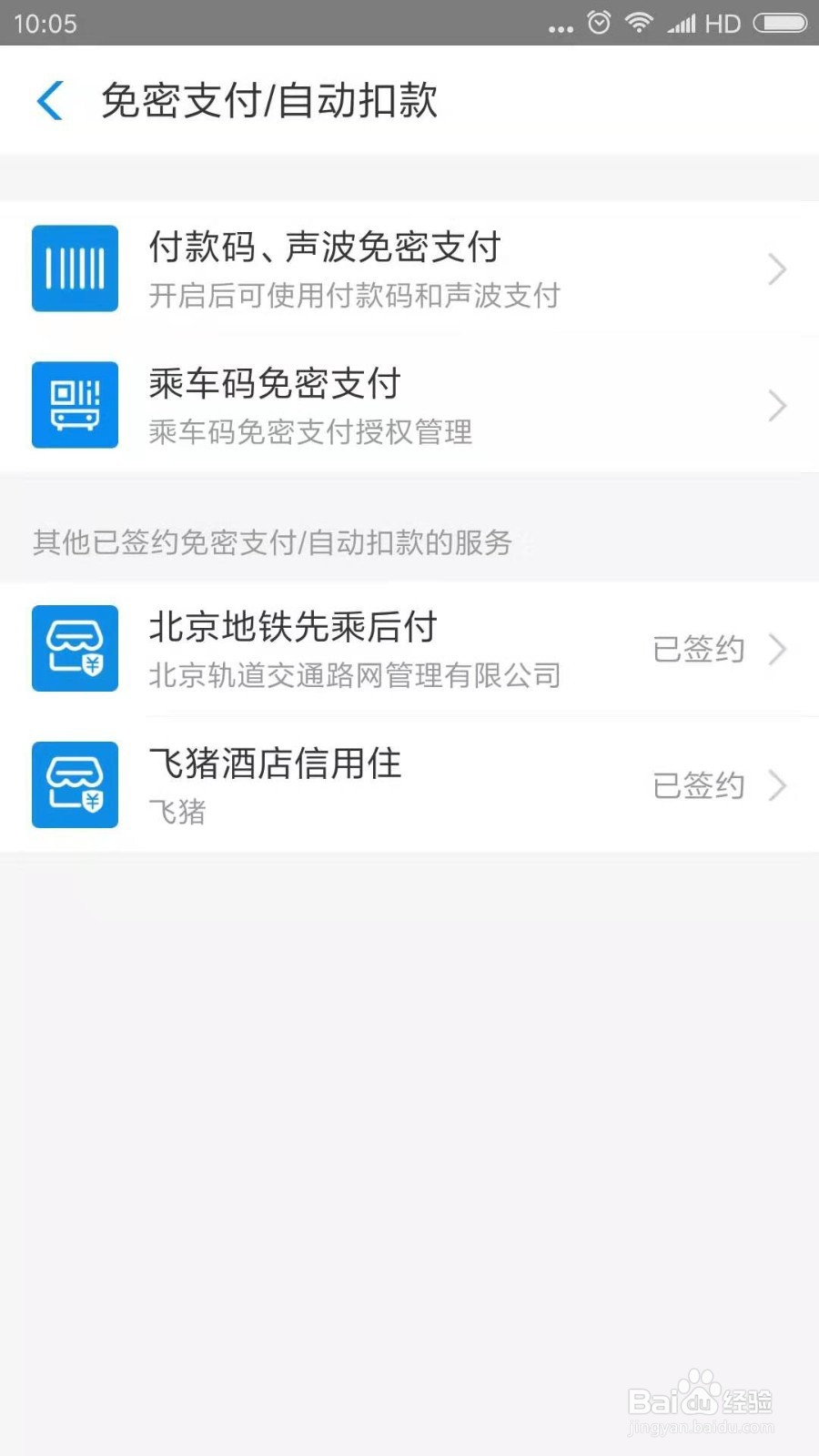This screenshot has width=819, height=1456.
Task: Click the Beijing Metro merchant store icon
Action: pos(75,649)
